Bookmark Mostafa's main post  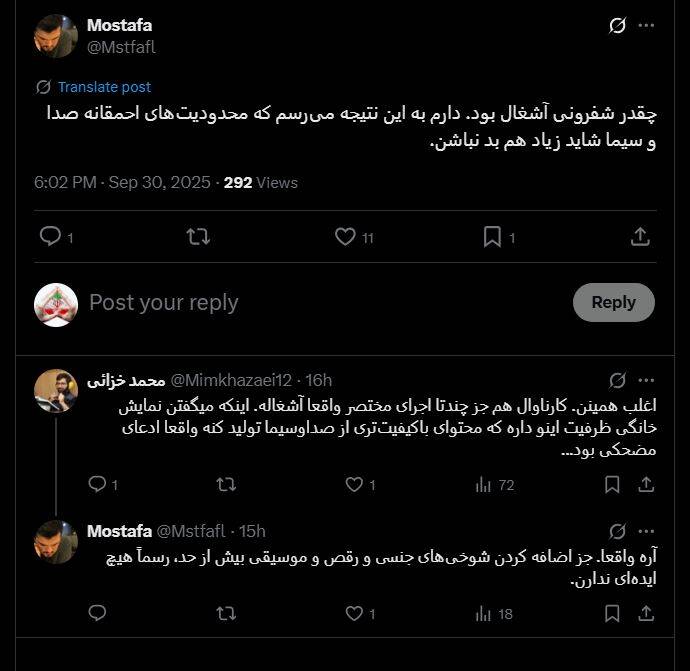point(492,237)
